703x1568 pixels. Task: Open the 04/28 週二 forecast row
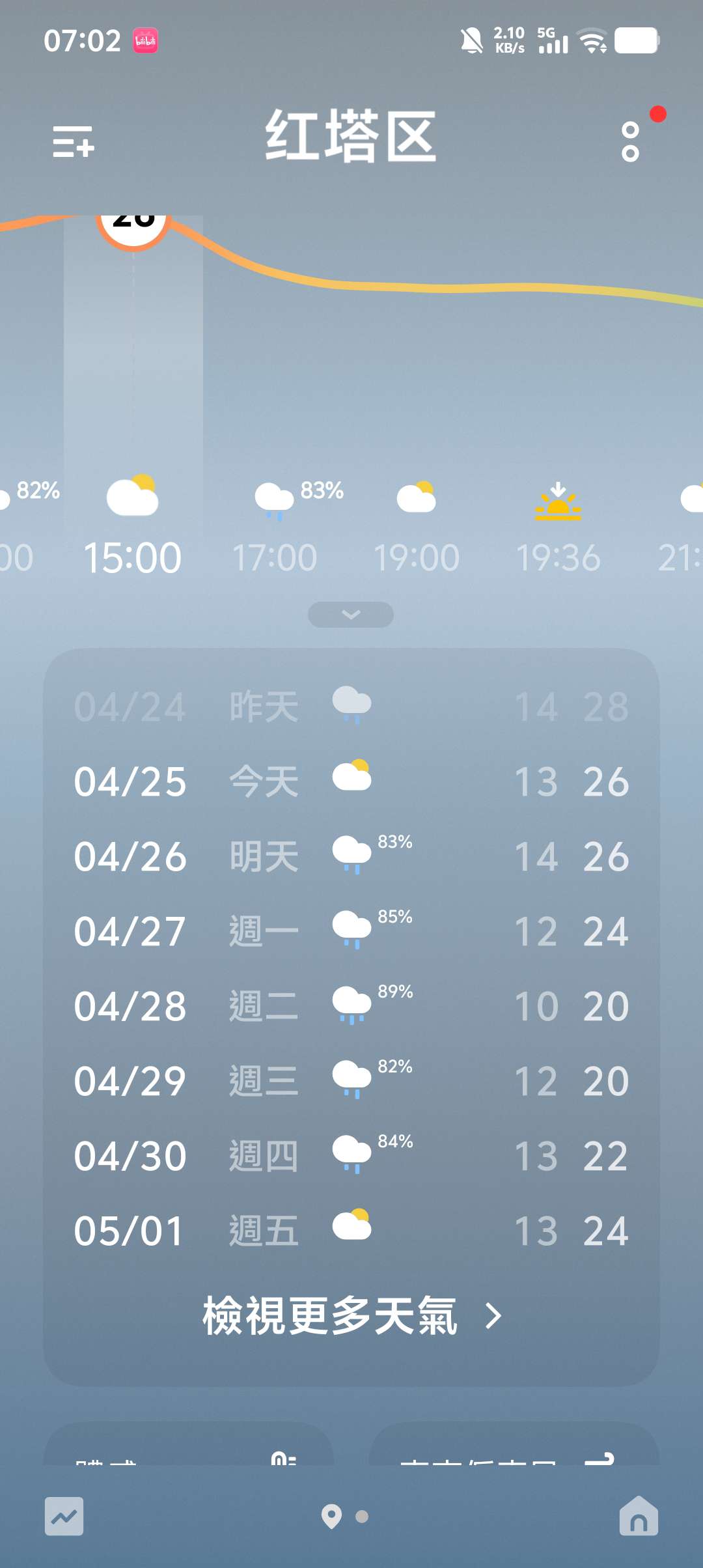[x=351, y=1005]
